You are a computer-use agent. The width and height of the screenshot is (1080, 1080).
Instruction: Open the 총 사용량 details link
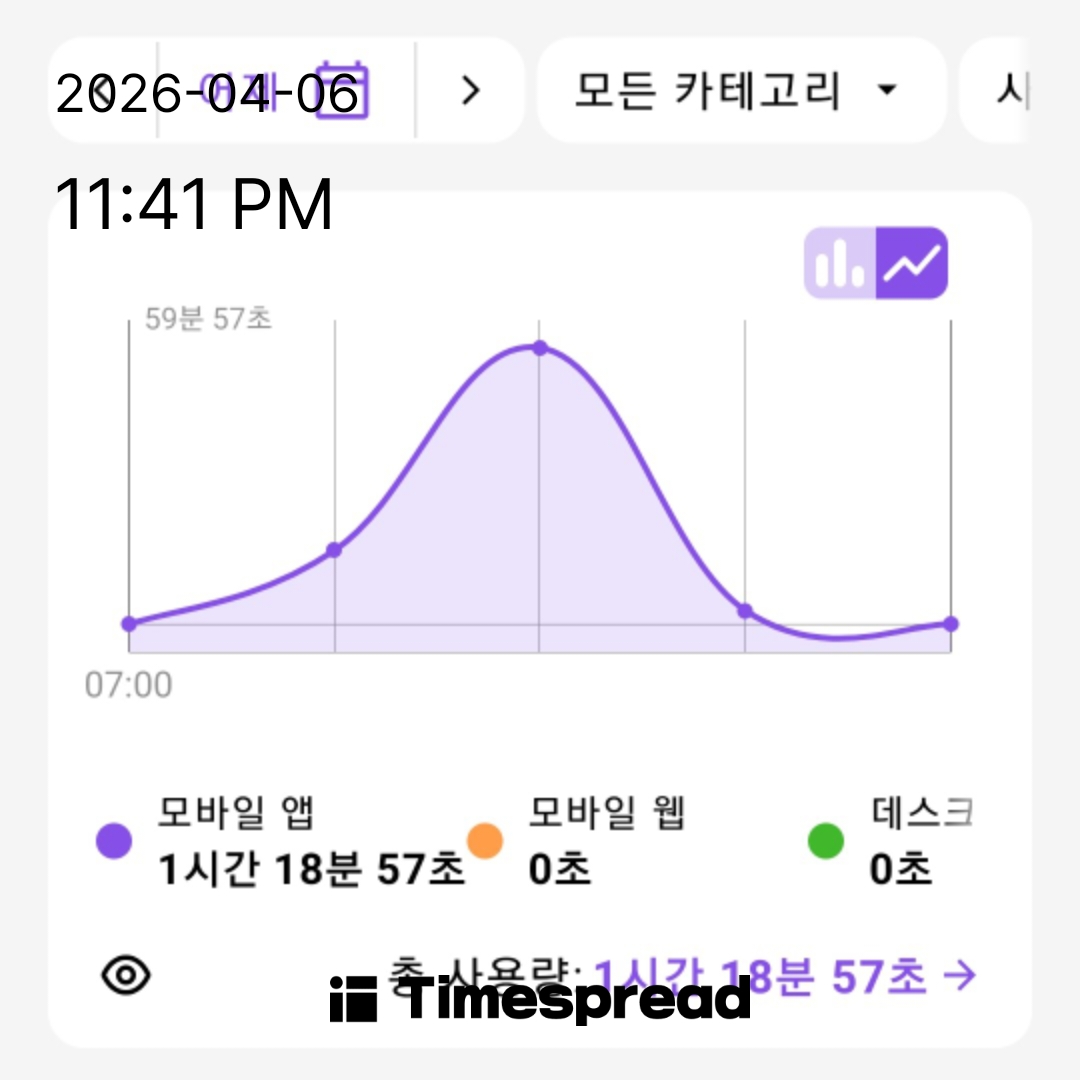point(785,976)
